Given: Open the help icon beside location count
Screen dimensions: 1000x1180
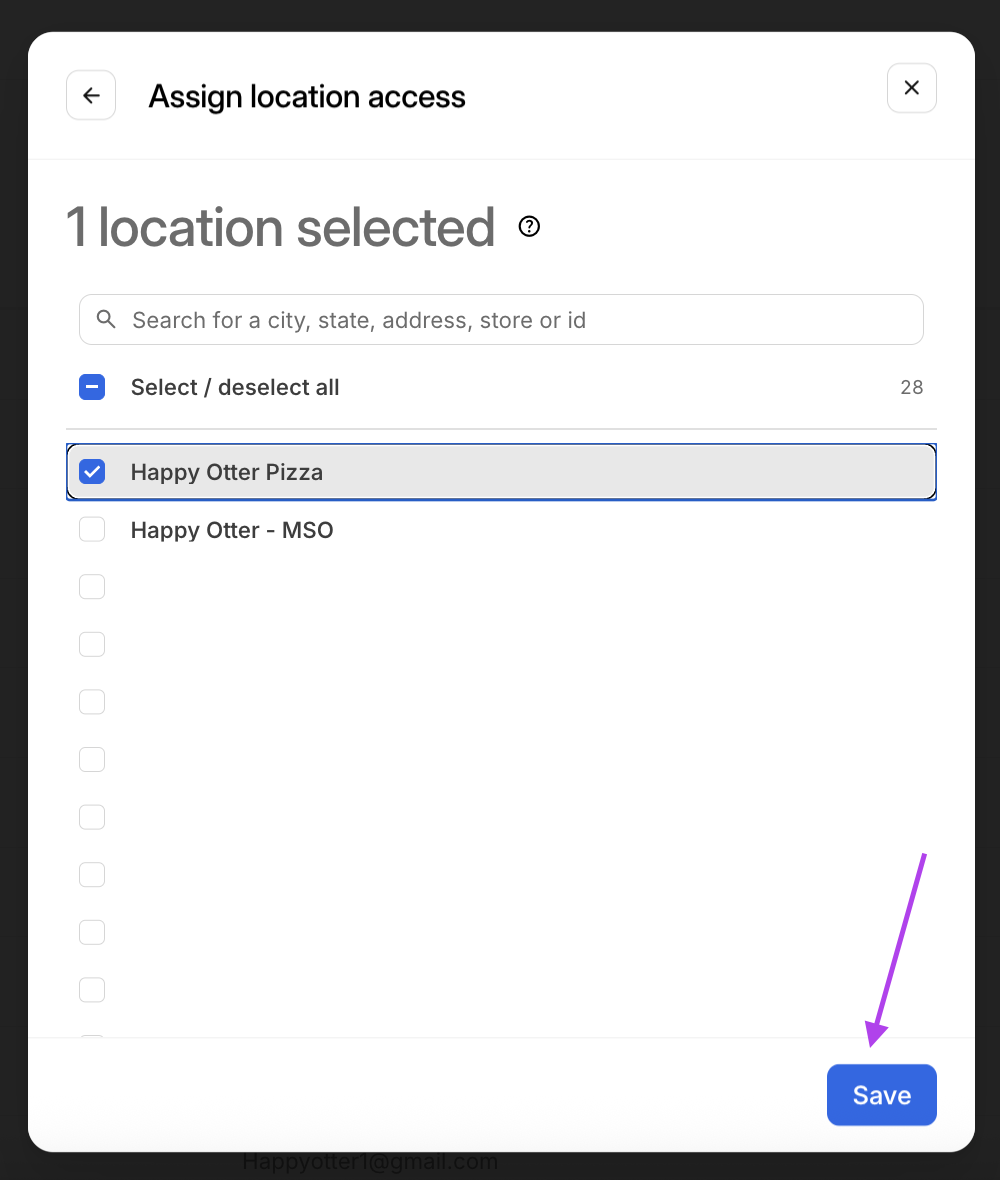Looking at the screenshot, I should 529,227.
